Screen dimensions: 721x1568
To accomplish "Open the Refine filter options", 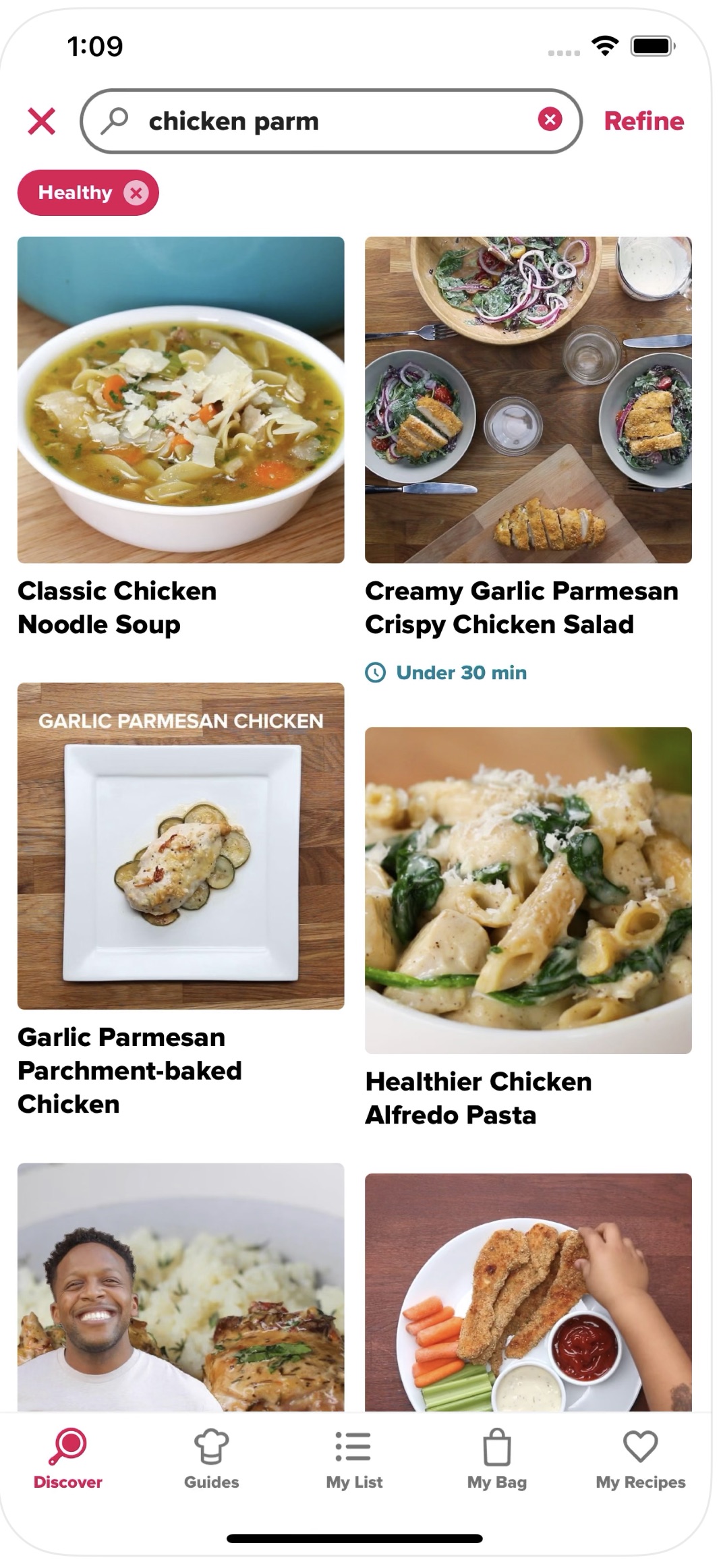I will click(643, 121).
